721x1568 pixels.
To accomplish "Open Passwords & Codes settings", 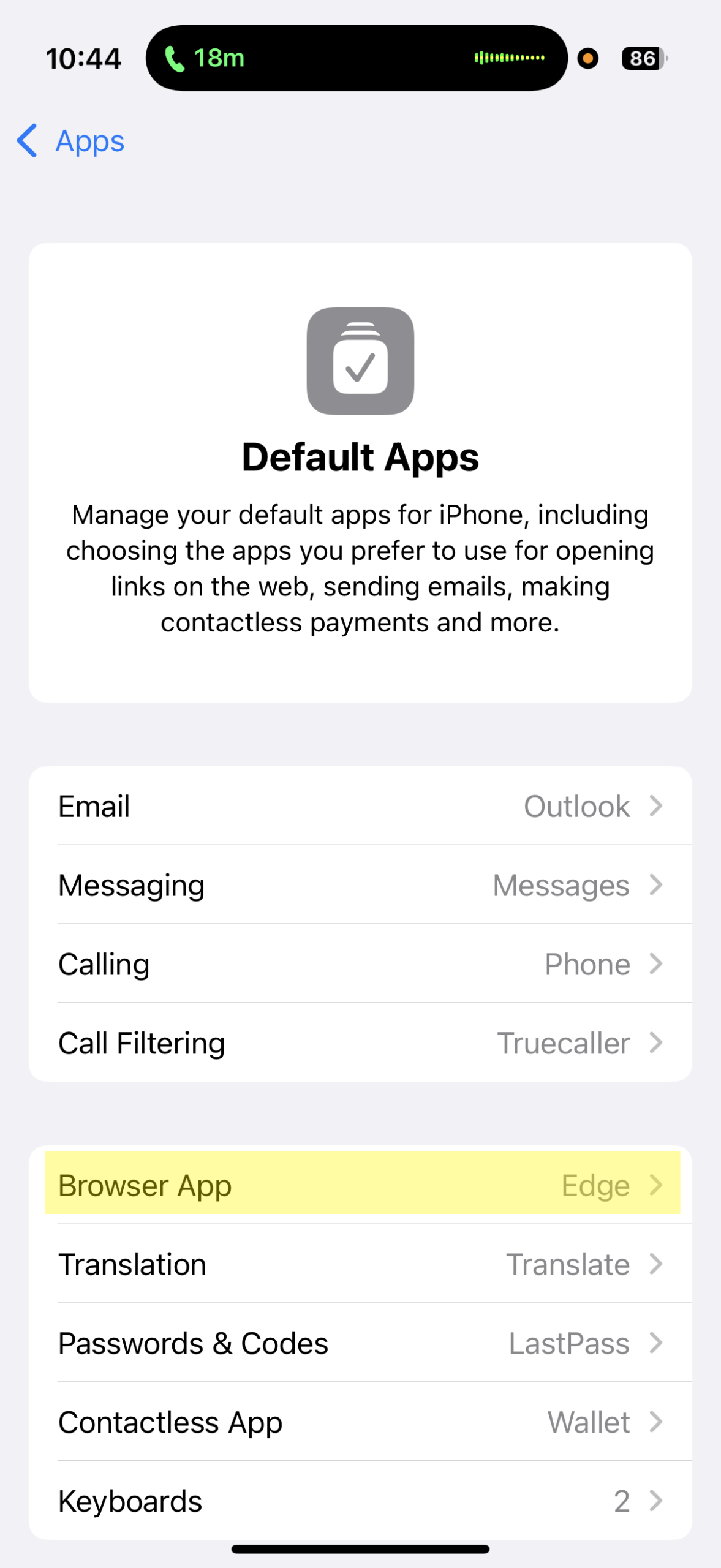I will pyautogui.click(x=360, y=1343).
